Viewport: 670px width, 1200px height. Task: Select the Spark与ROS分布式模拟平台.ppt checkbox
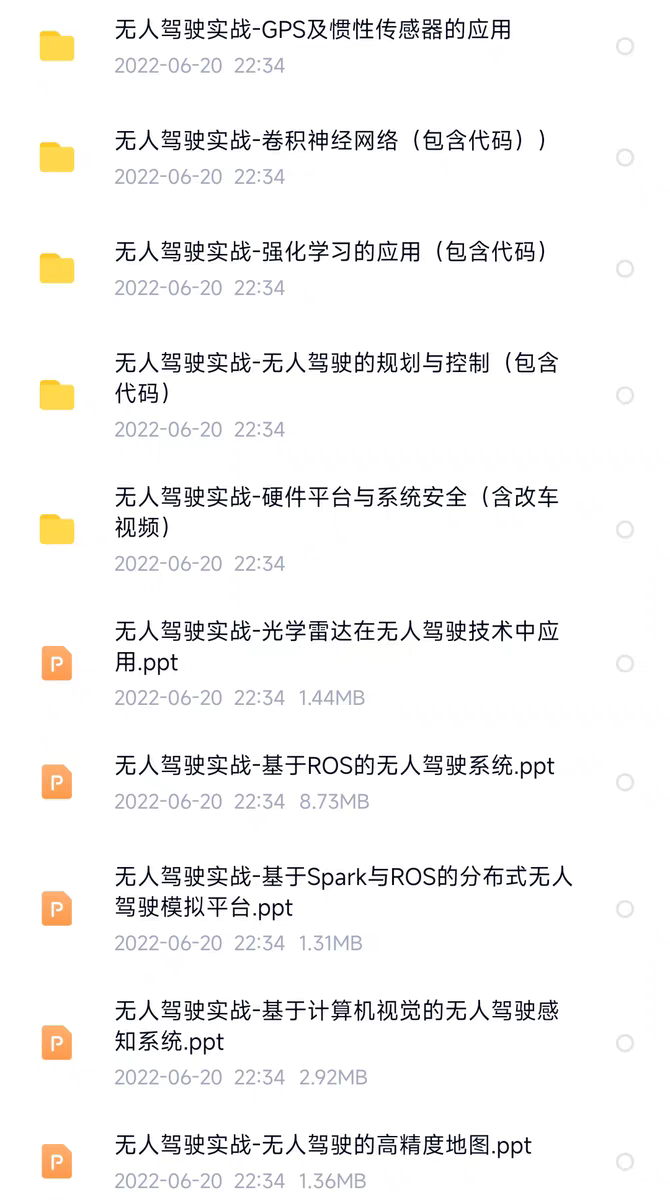click(x=625, y=909)
